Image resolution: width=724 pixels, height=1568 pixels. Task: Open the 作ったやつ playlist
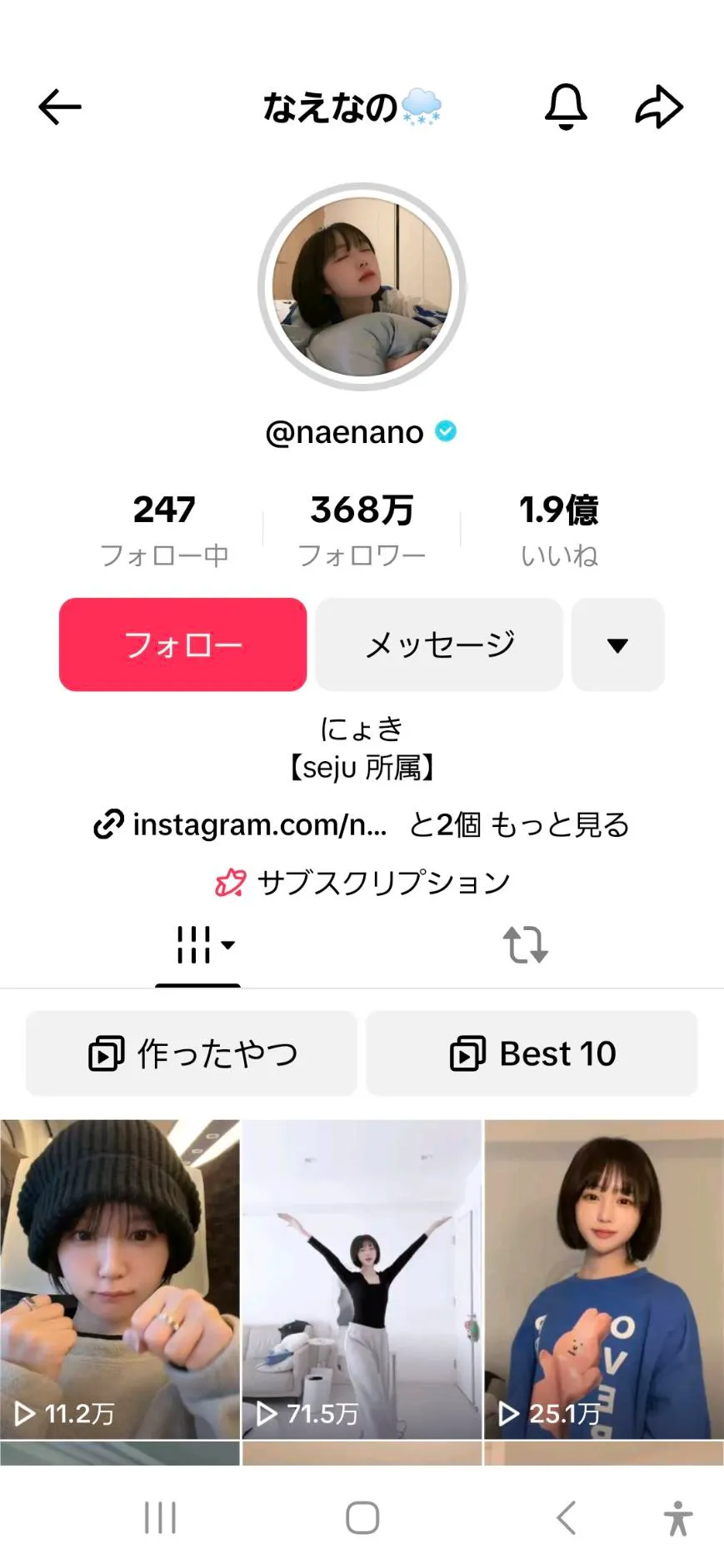192,1053
